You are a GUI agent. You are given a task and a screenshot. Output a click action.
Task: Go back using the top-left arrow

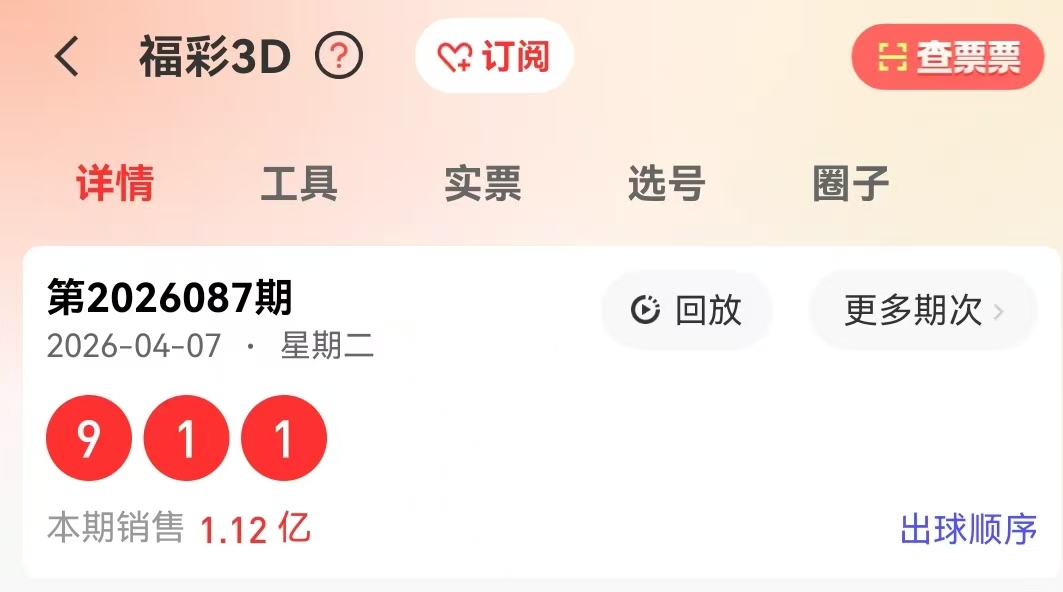tap(67, 57)
